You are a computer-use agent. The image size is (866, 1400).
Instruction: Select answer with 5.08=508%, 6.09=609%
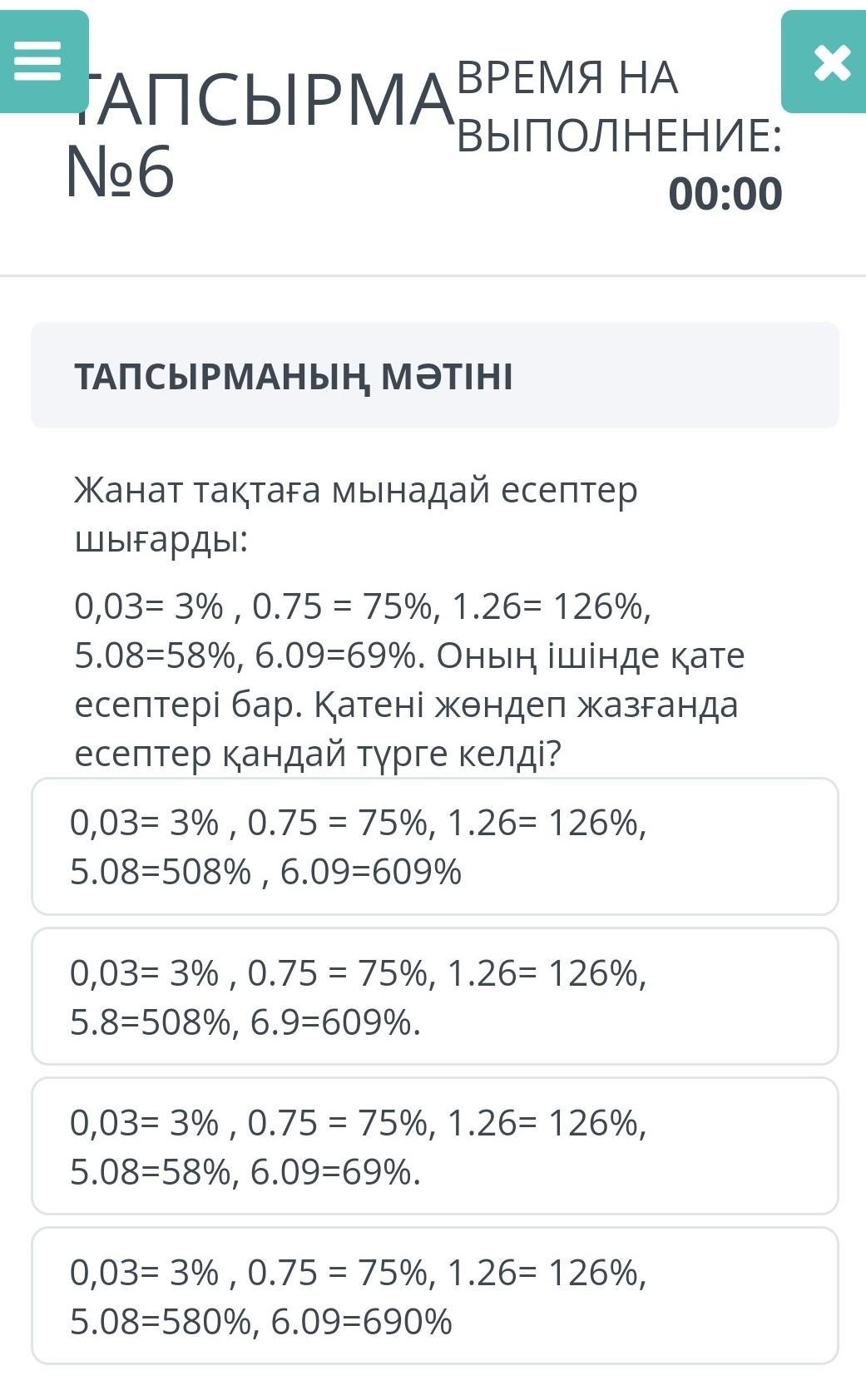(x=434, y=847)
